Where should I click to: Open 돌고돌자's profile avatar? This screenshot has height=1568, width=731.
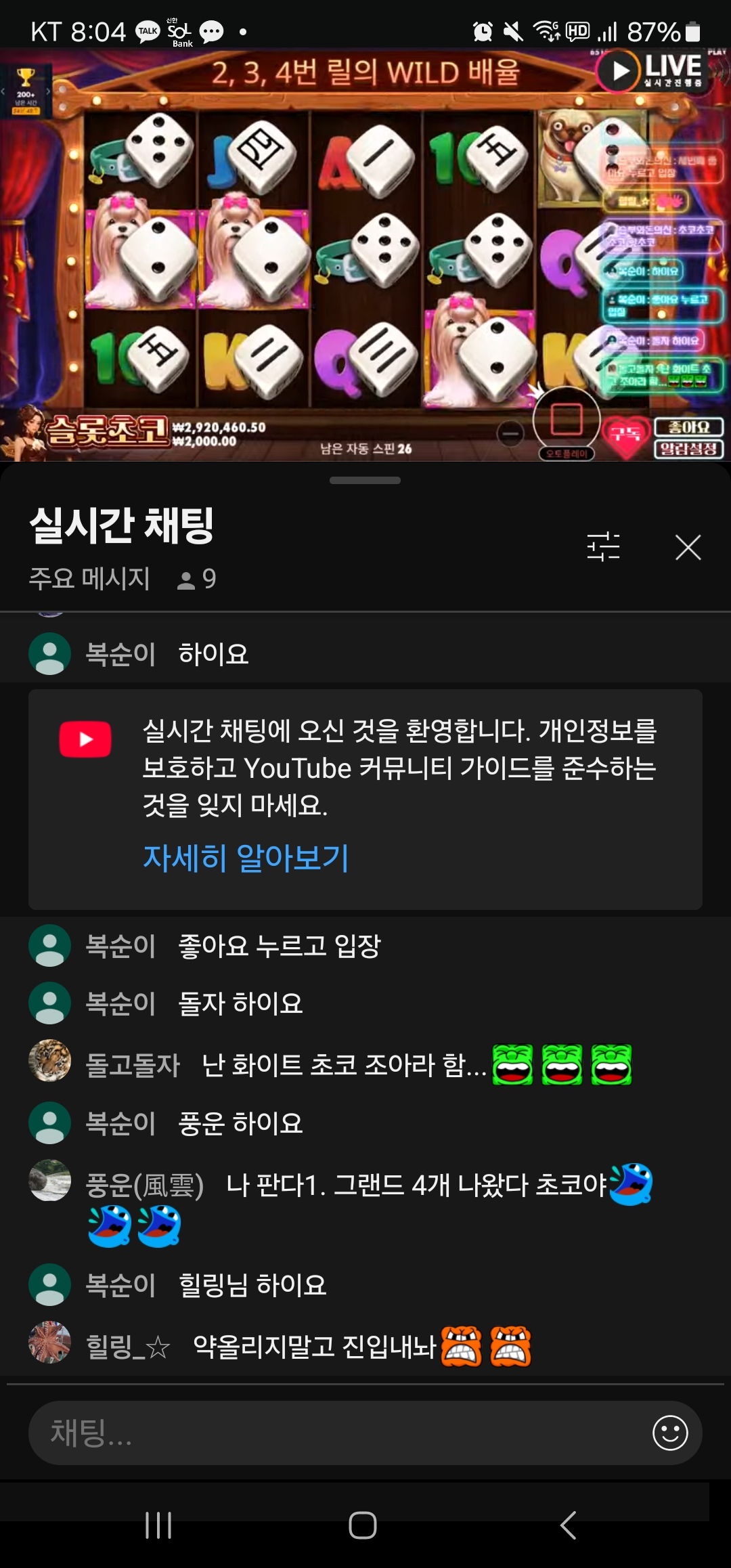[49, 1060]
